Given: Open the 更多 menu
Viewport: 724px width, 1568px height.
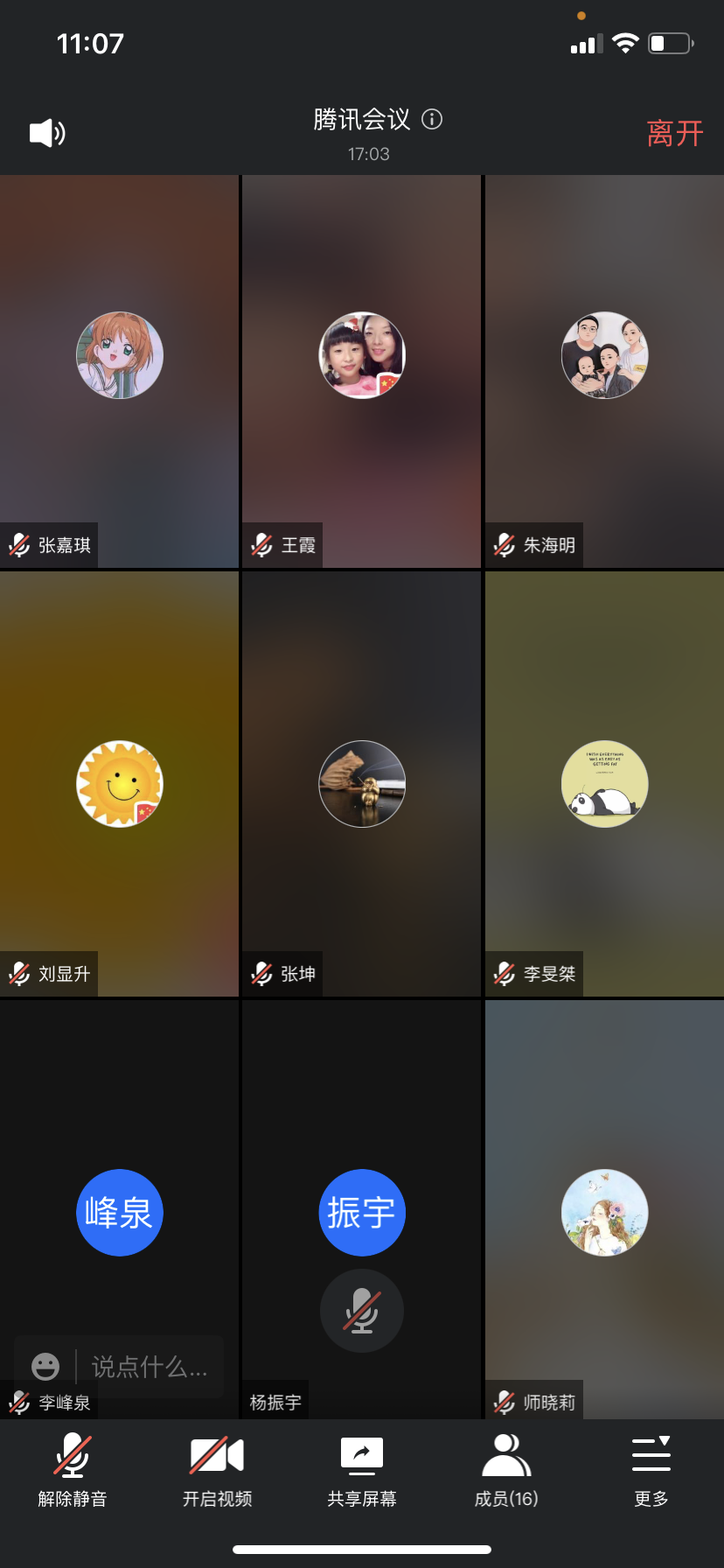Looking at the screenshot, I should coord(651,1470).
